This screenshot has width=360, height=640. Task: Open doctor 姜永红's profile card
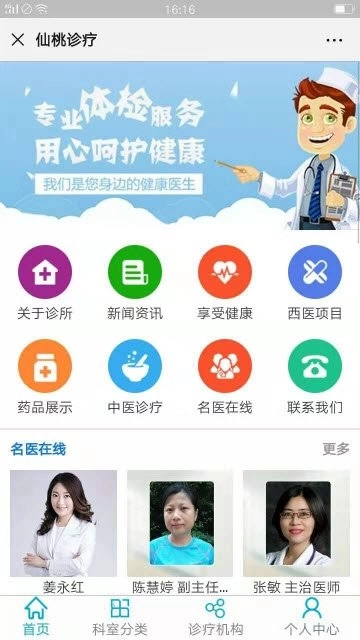[63, 532]
